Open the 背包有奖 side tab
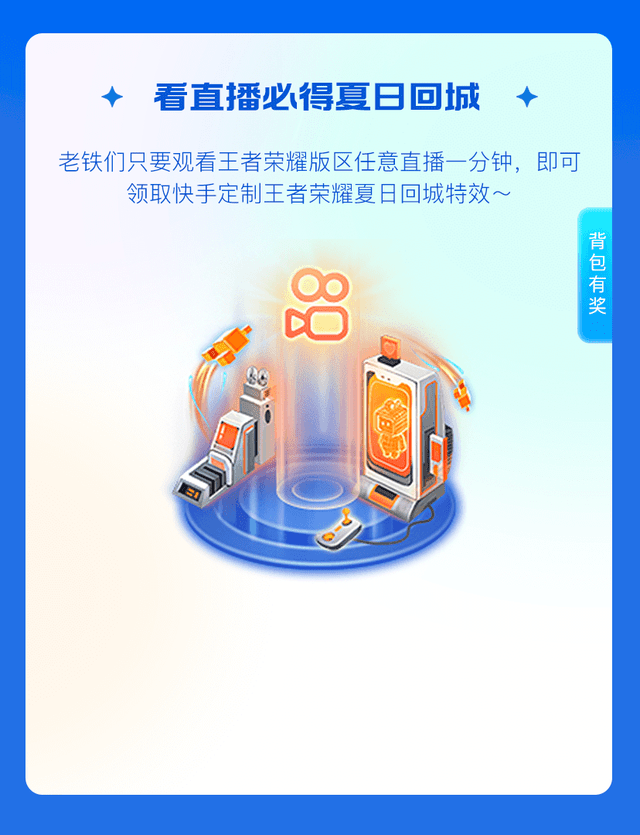 (596, 275)
